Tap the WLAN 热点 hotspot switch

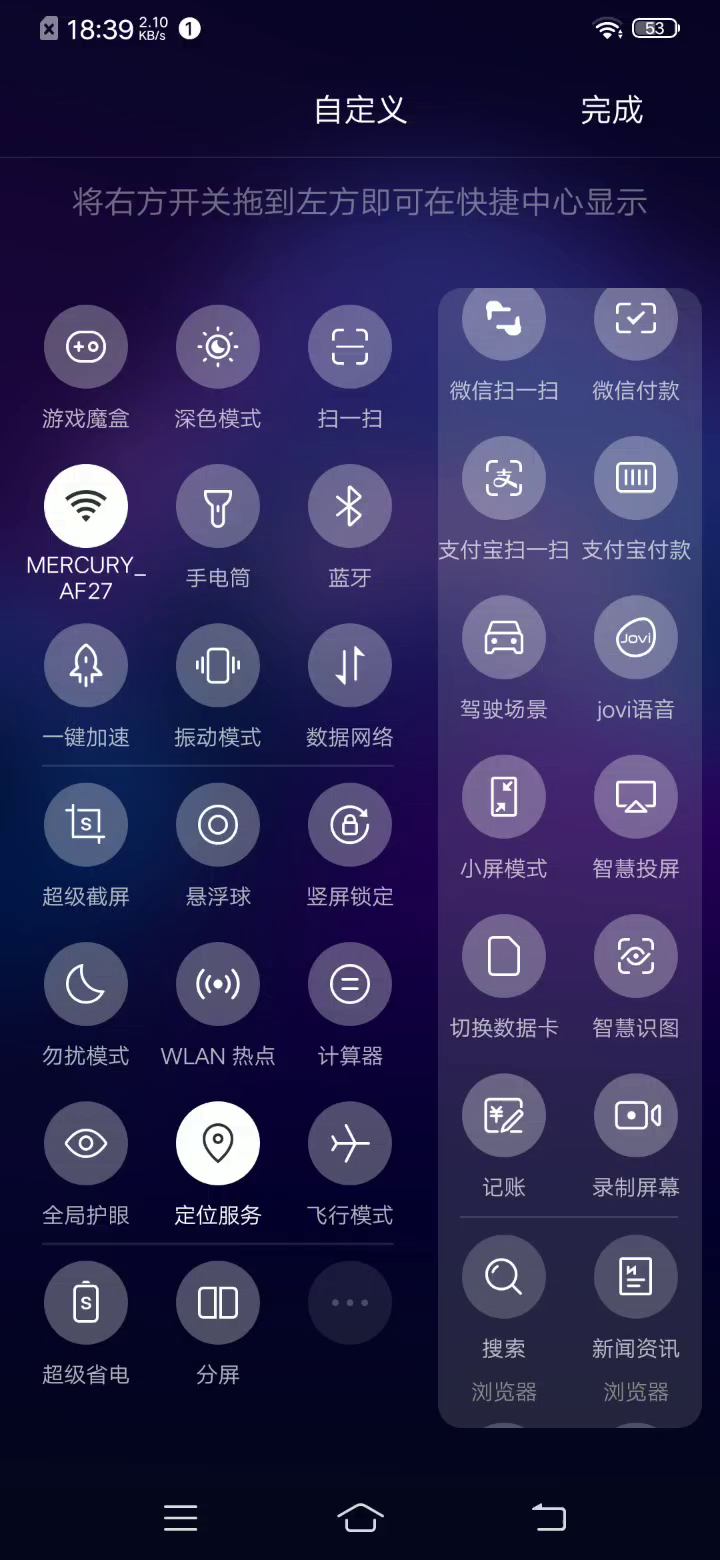click(218, 984)
